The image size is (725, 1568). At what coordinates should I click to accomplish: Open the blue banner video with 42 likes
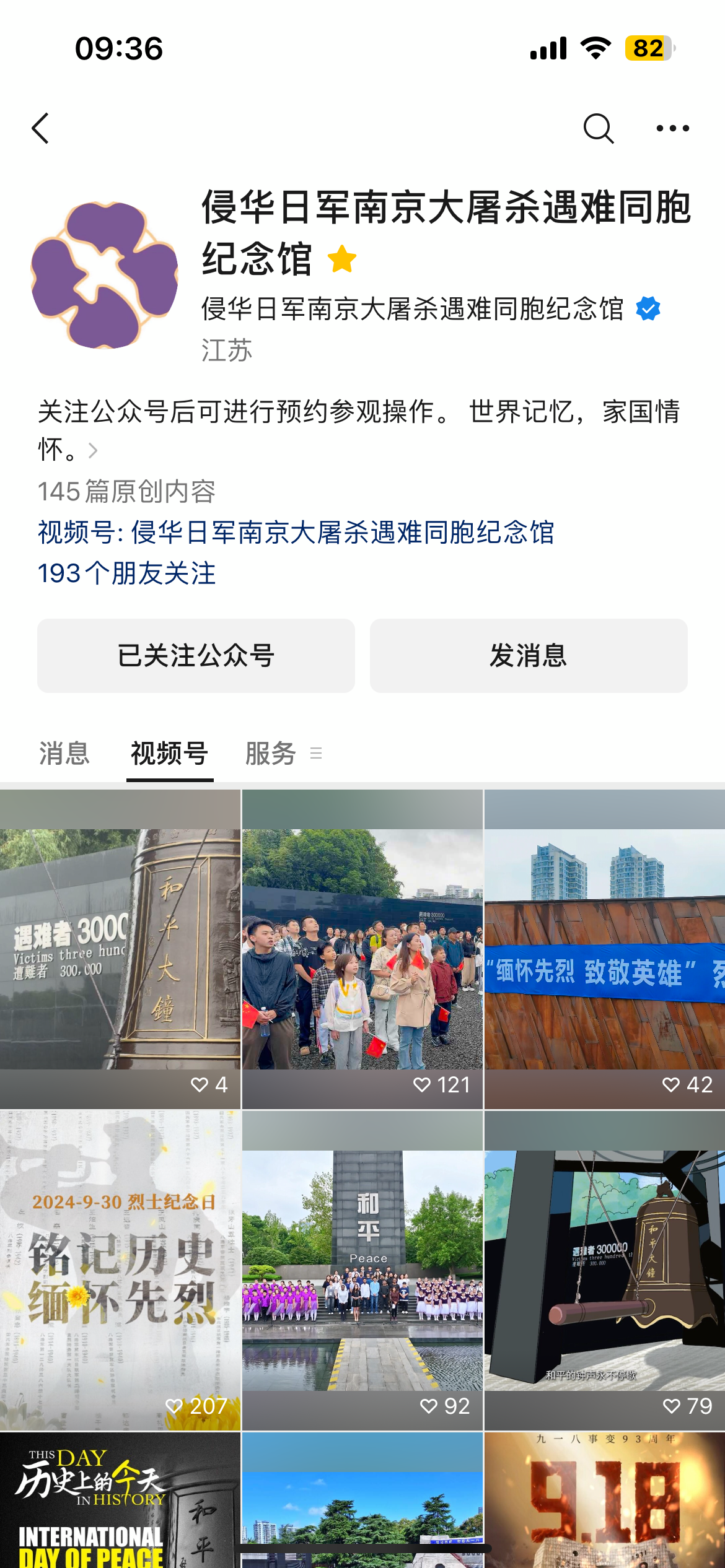(x=605, y=949)
